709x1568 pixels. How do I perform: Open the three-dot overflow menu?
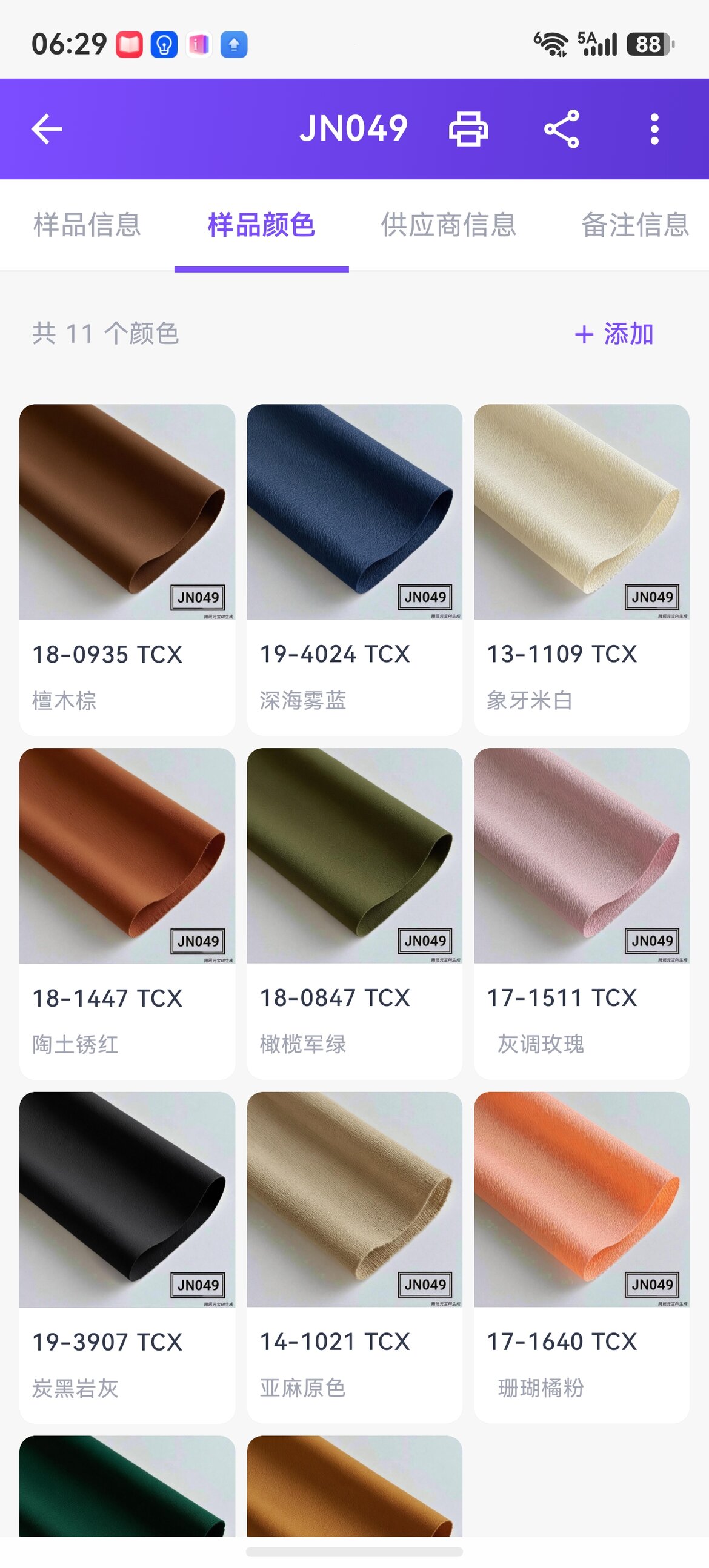coord(655,127)
